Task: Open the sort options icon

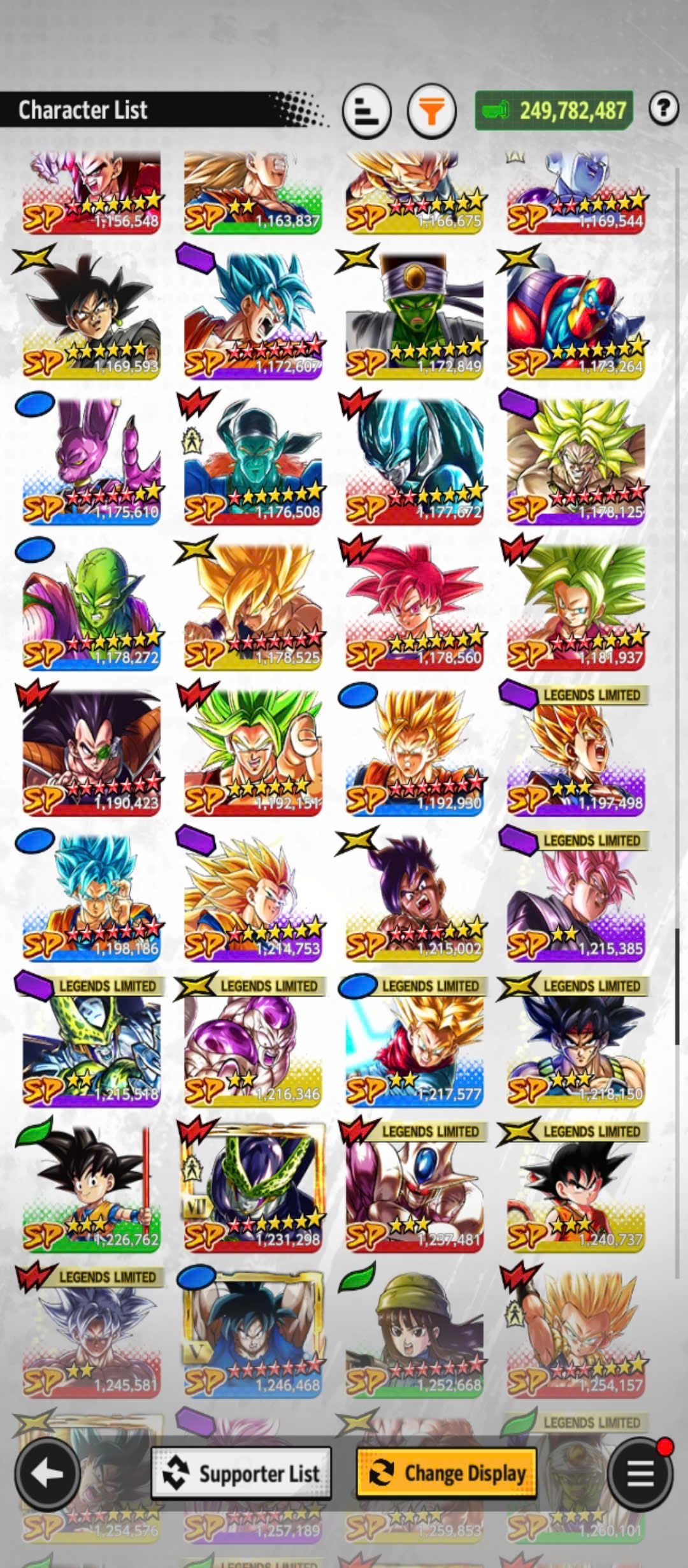Action: (366, 111)
